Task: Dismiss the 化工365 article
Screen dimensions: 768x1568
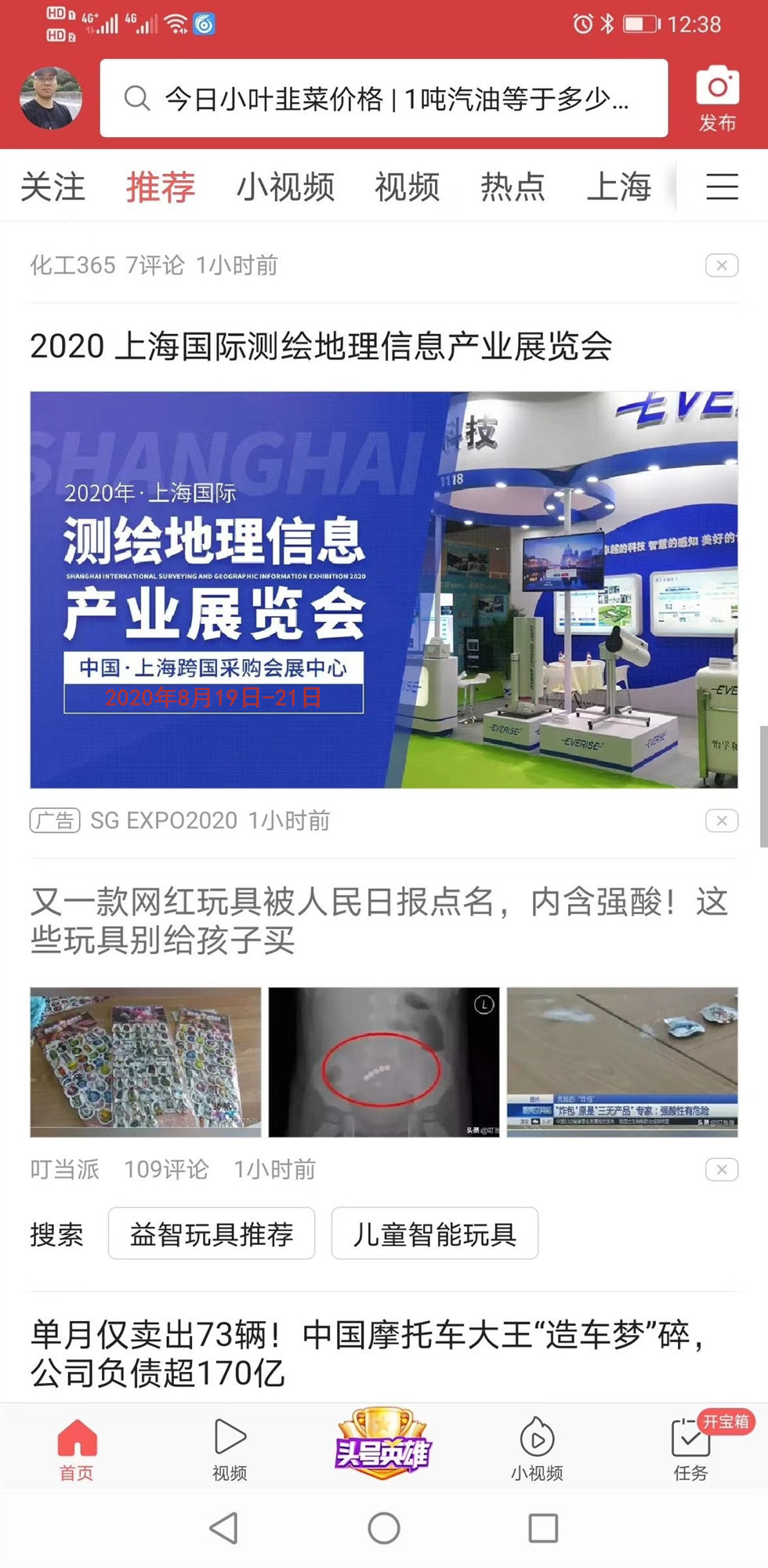Action: click(x=722, y=266)
